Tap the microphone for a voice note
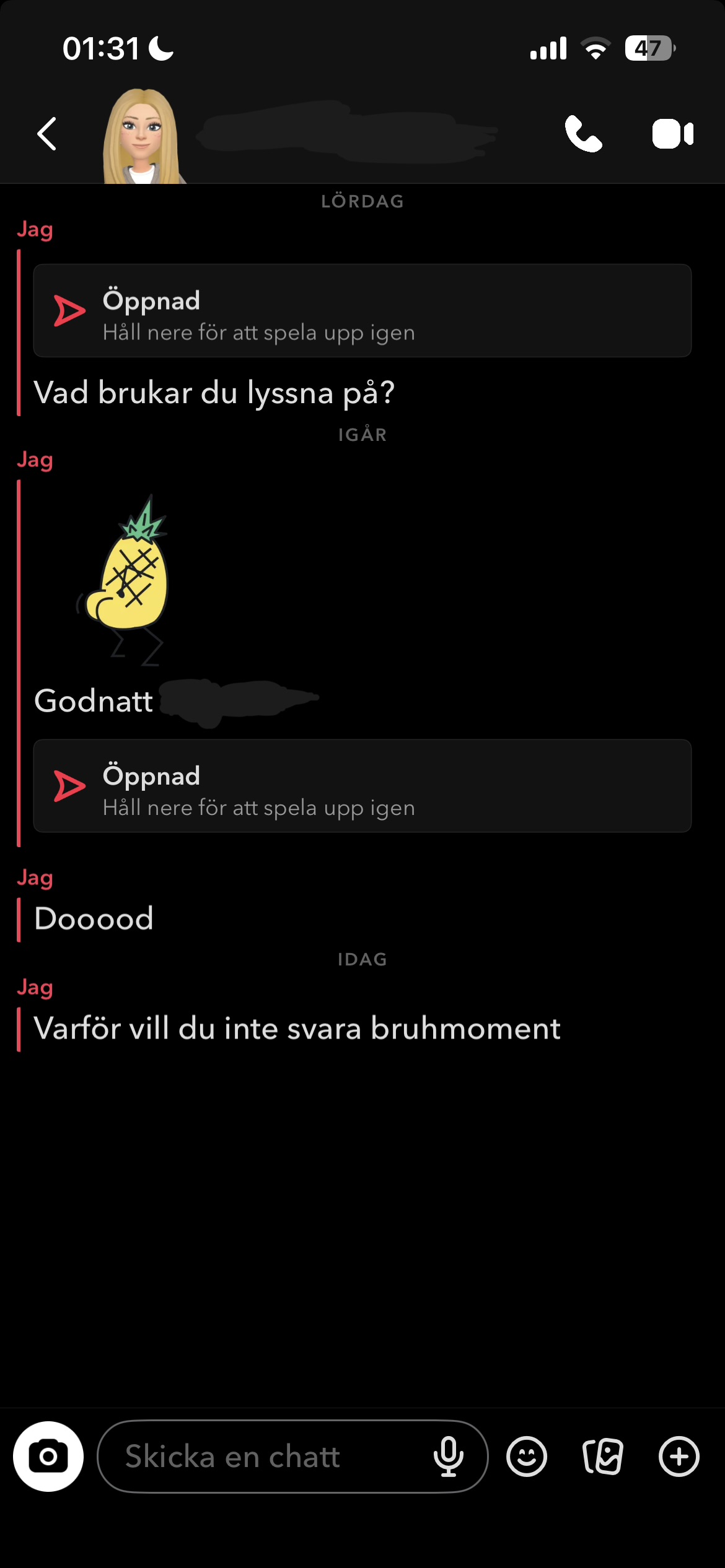 pyautogui.click(x=449, y=1457)
